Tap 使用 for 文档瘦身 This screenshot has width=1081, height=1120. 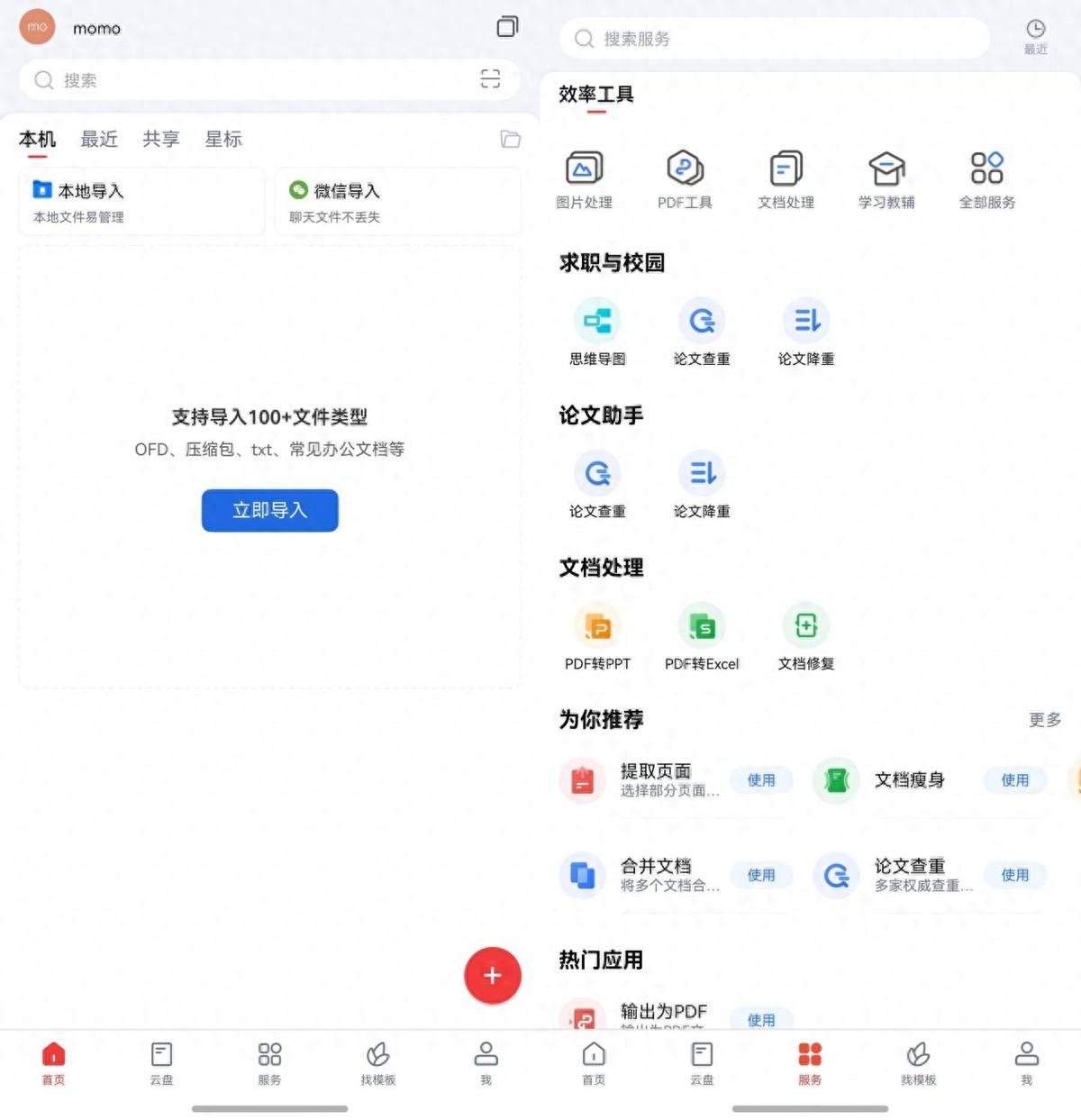point(1015,780)
